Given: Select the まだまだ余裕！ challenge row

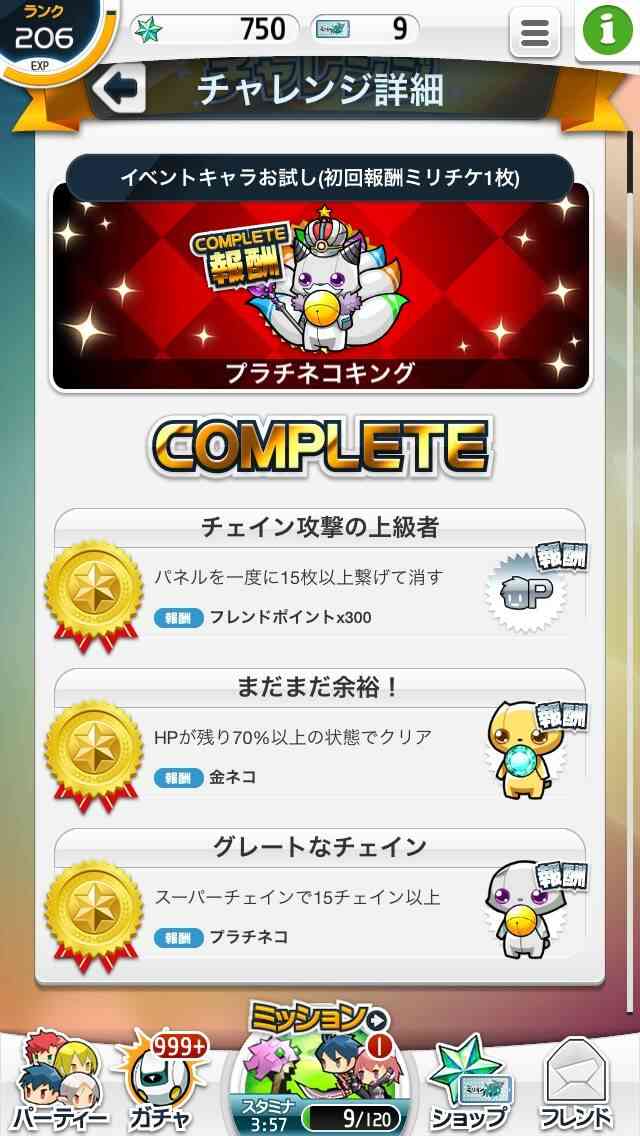Looking at the screenshot, I should coord(320,735).
